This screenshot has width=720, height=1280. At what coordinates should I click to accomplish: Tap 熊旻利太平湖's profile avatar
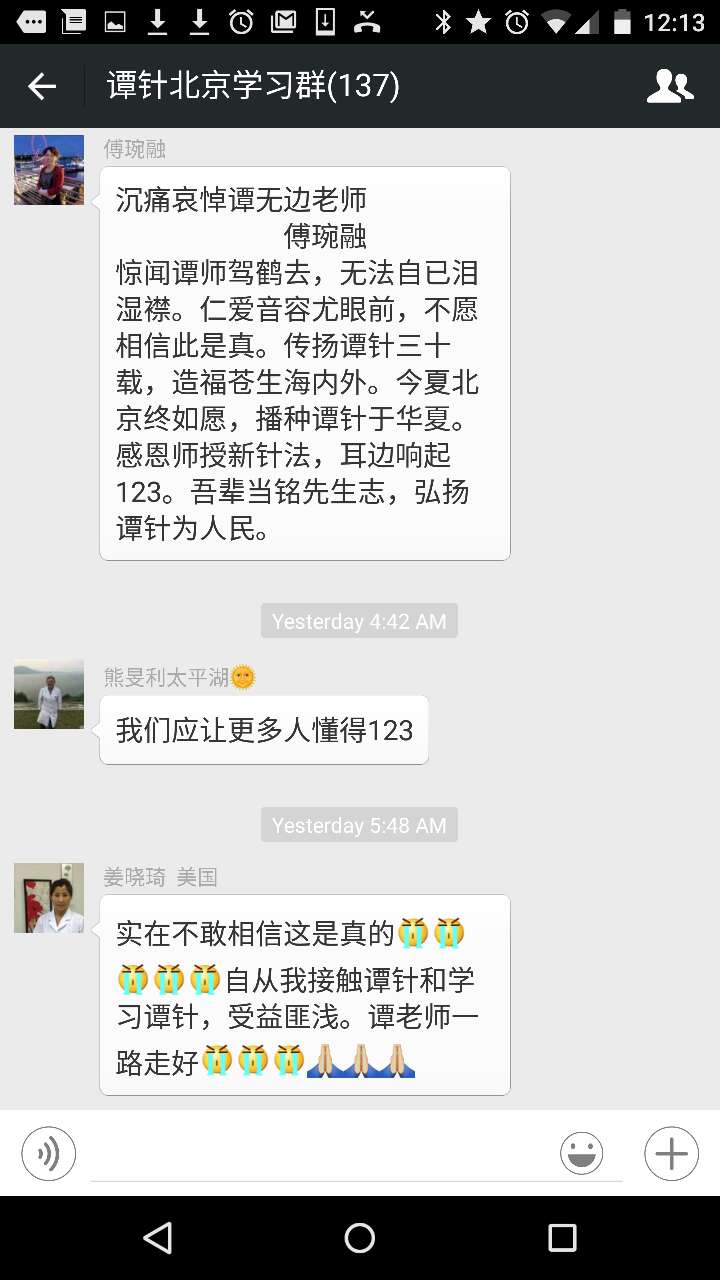pyautogui.click(x=49, y=694)
